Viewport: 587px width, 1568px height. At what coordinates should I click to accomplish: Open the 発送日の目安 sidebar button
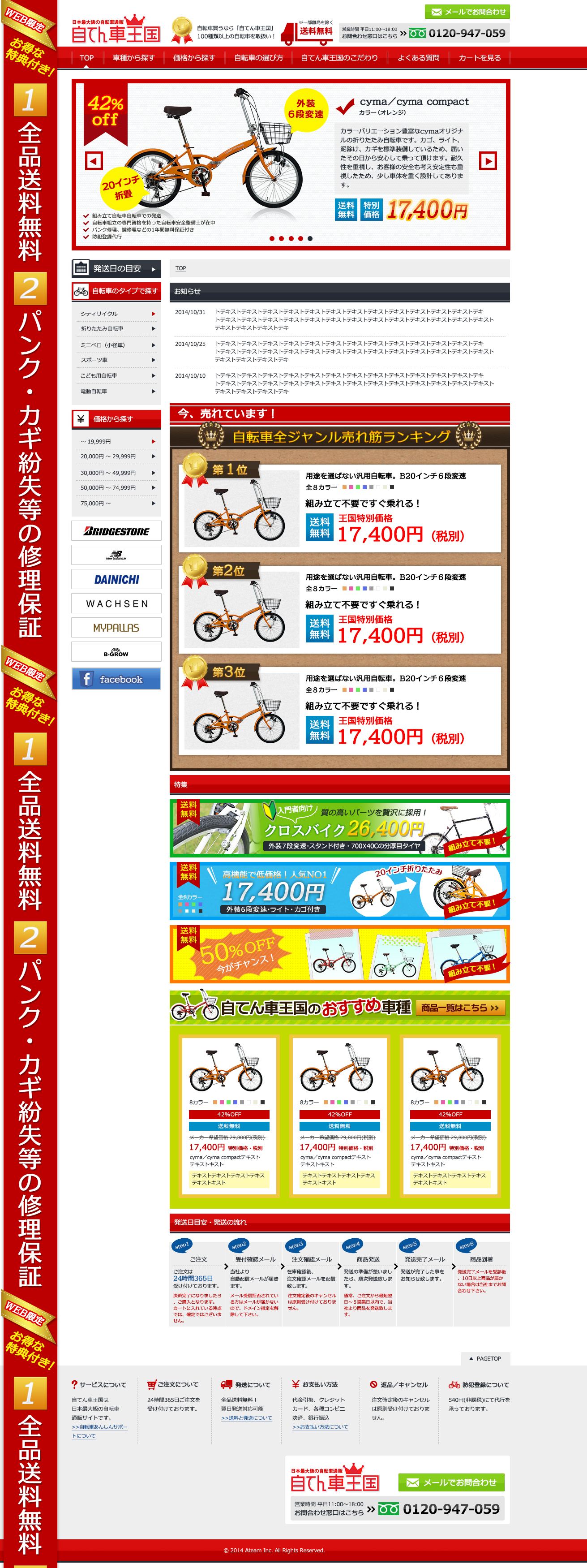coord(116,268)
